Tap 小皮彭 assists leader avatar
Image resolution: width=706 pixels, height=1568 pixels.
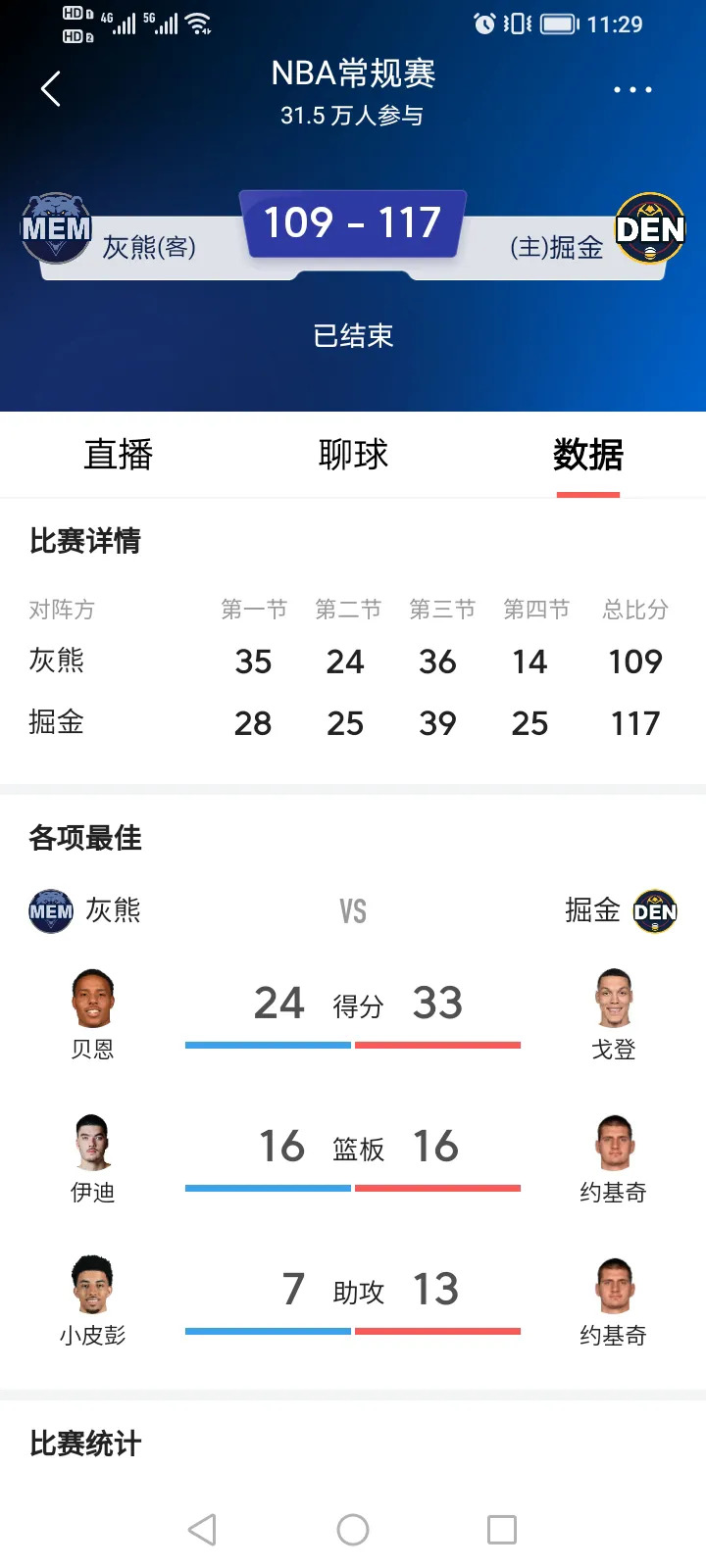(x=92, y=1286)
